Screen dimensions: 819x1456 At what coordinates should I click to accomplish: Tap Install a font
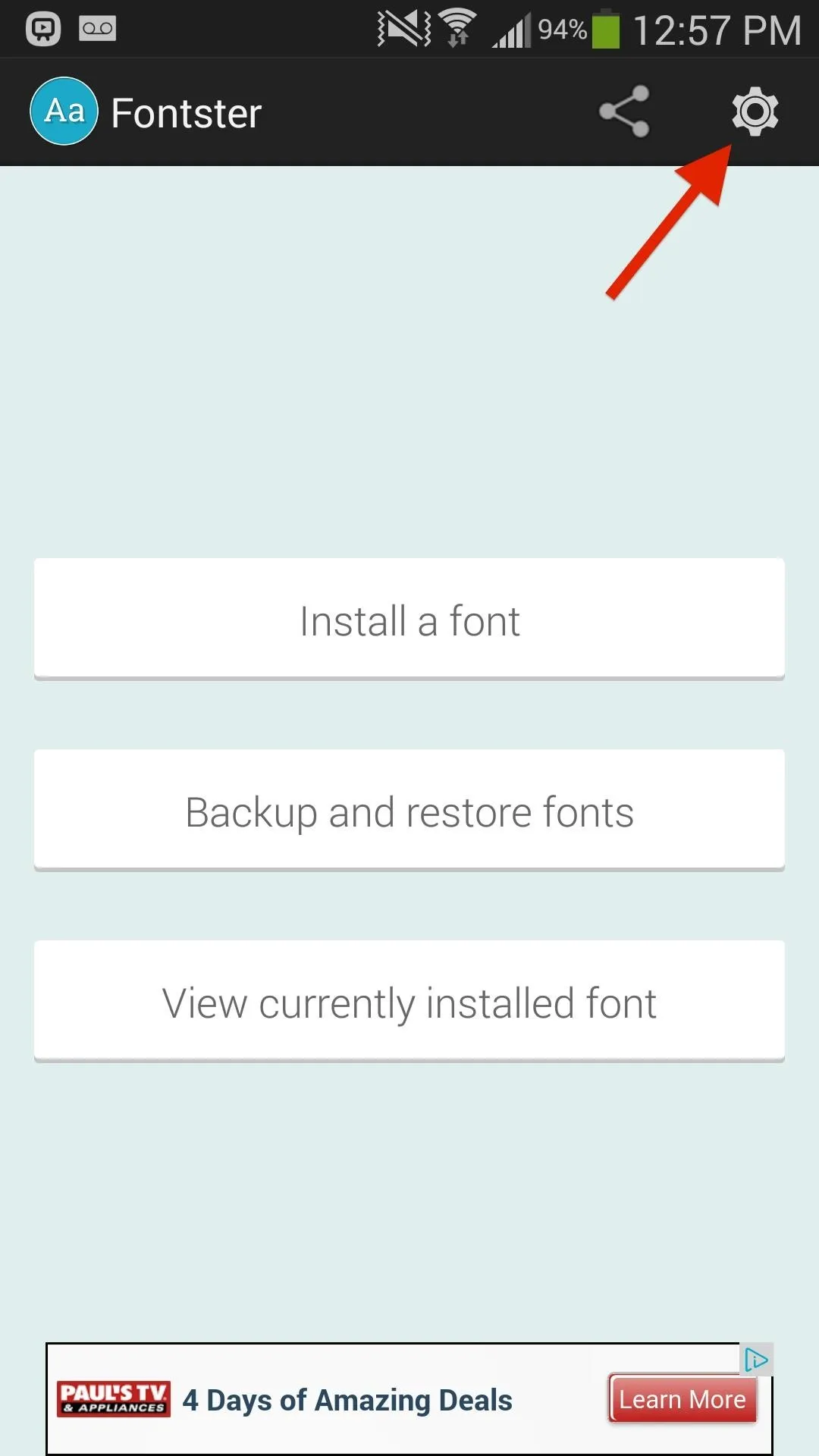[409, 619]
